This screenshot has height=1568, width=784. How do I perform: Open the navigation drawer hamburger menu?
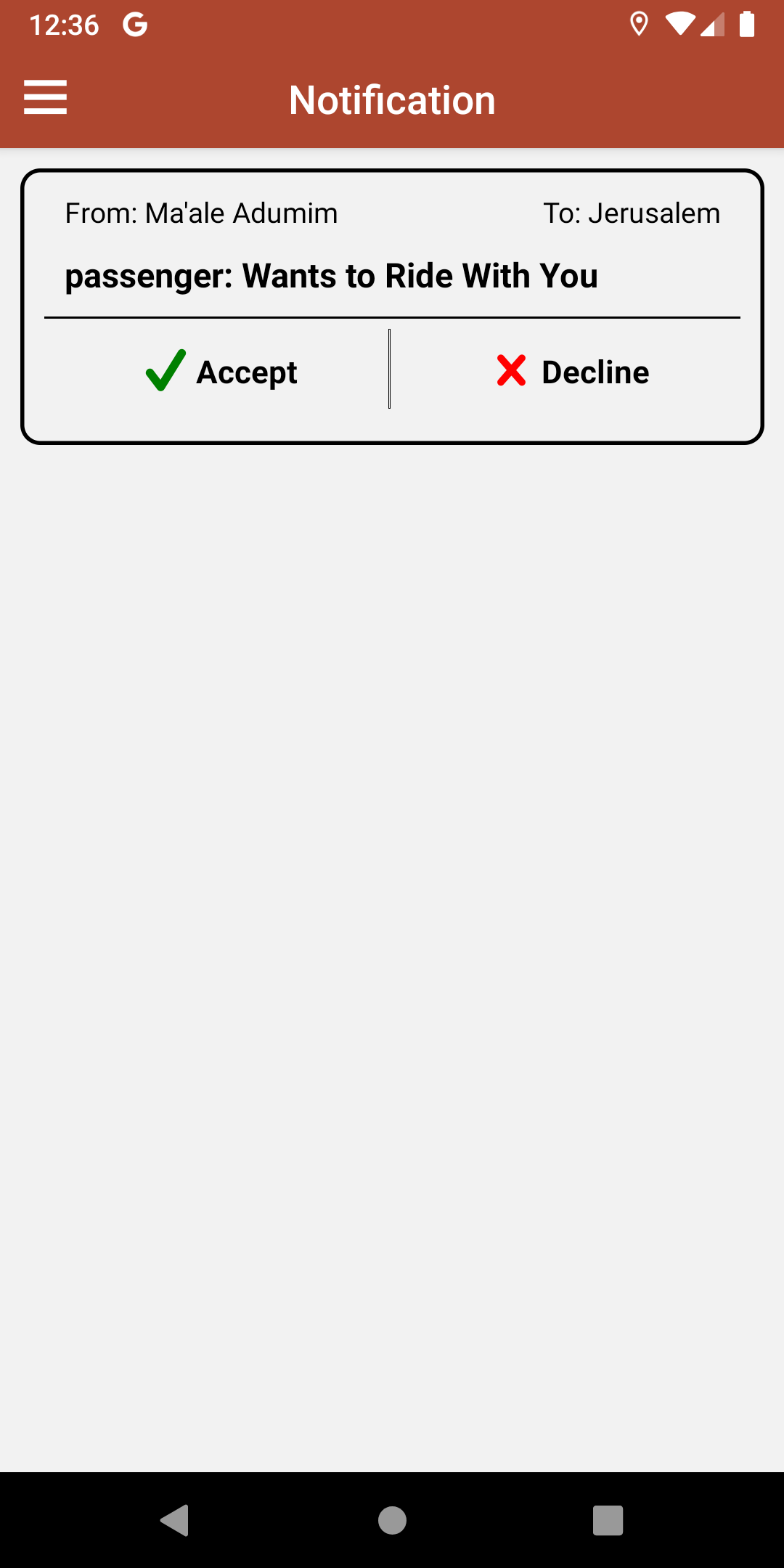point(45,98)
